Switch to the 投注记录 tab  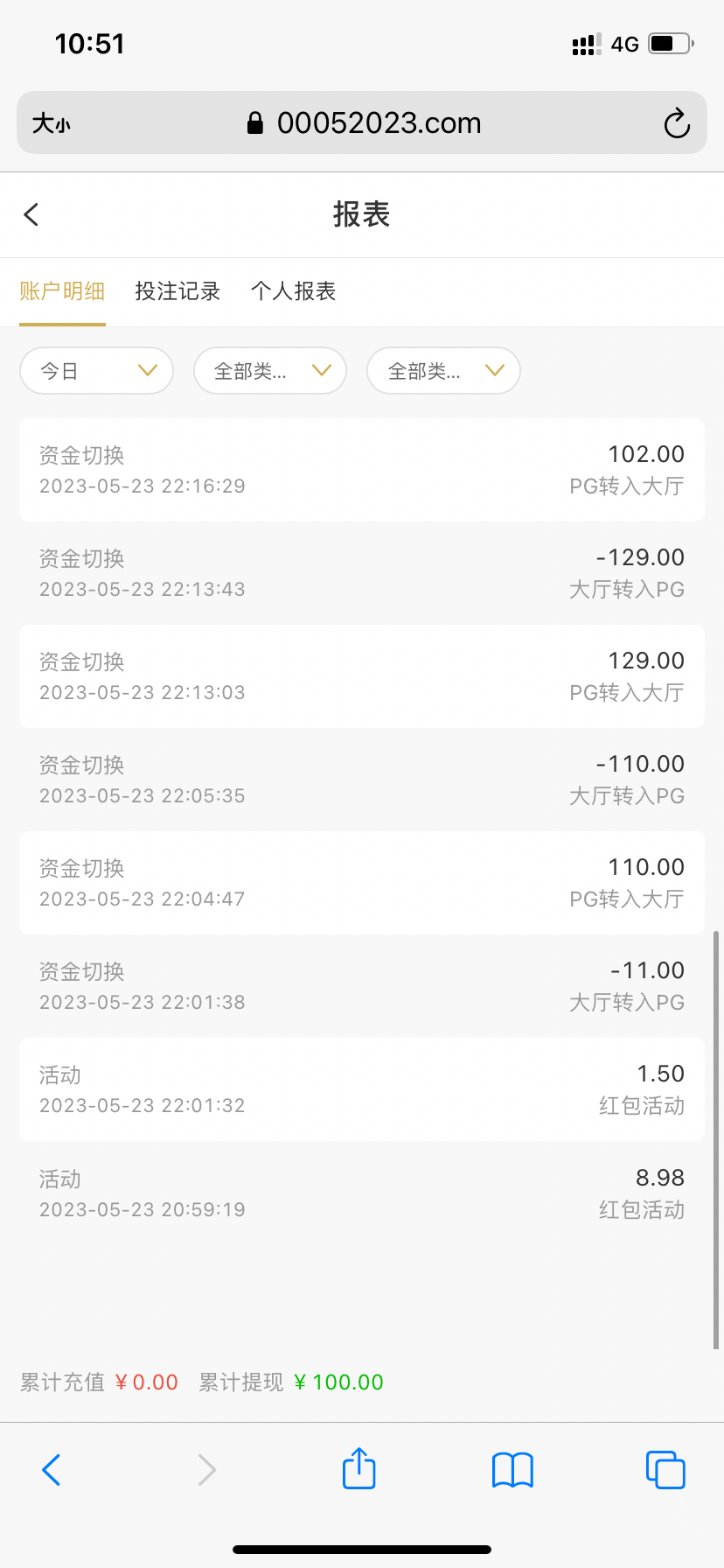178,290
